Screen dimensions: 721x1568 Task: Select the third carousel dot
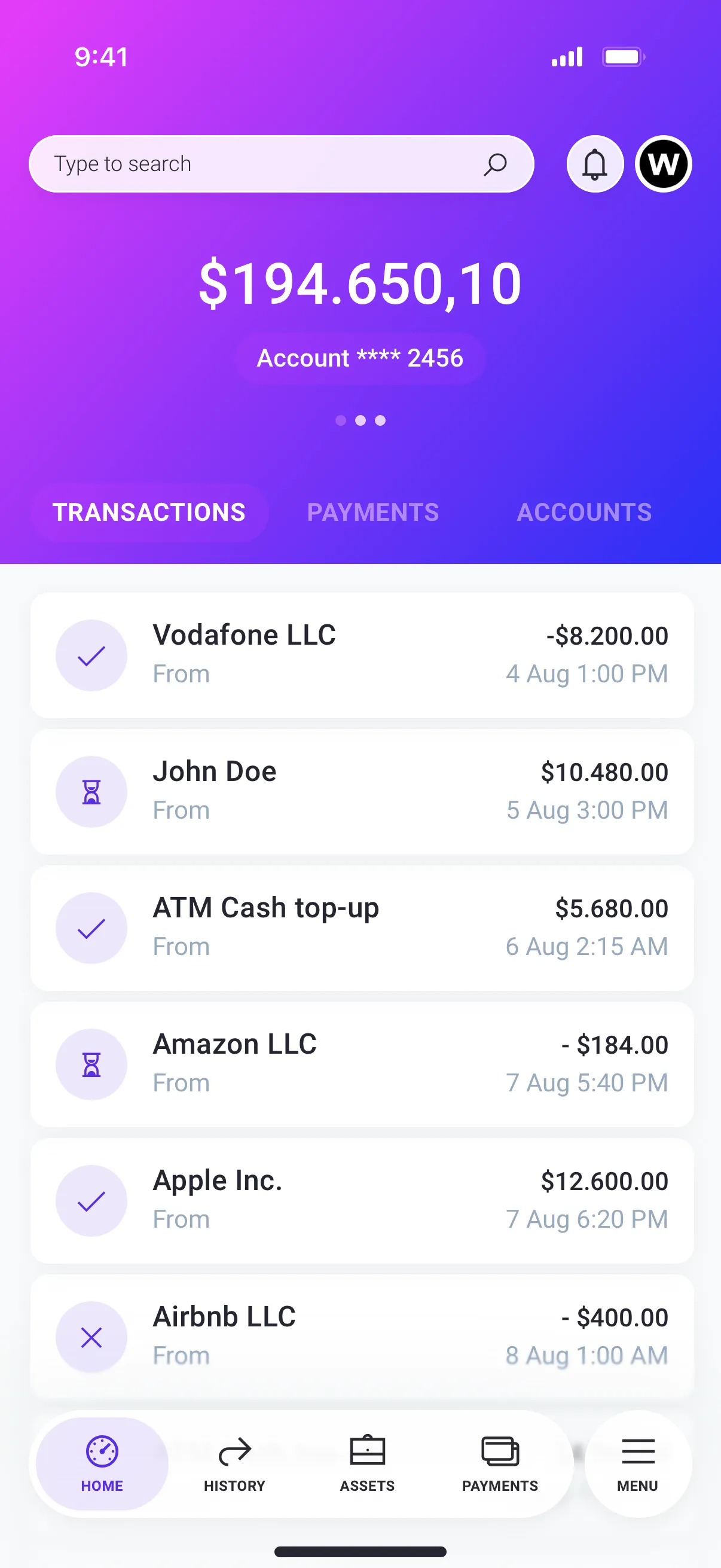coord(380,420)
